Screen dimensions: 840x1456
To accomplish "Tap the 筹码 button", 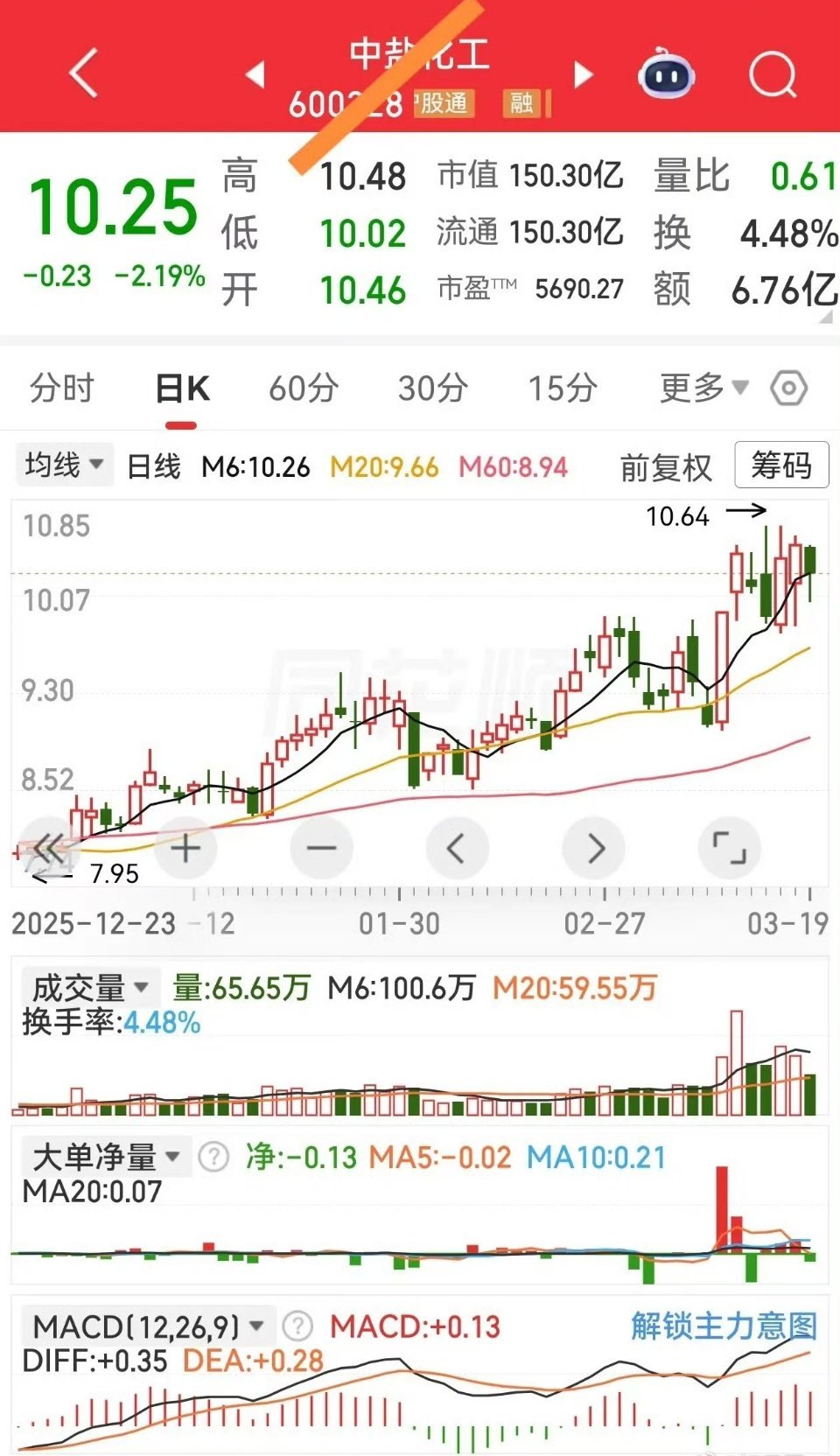I will [x=781, y=465].
